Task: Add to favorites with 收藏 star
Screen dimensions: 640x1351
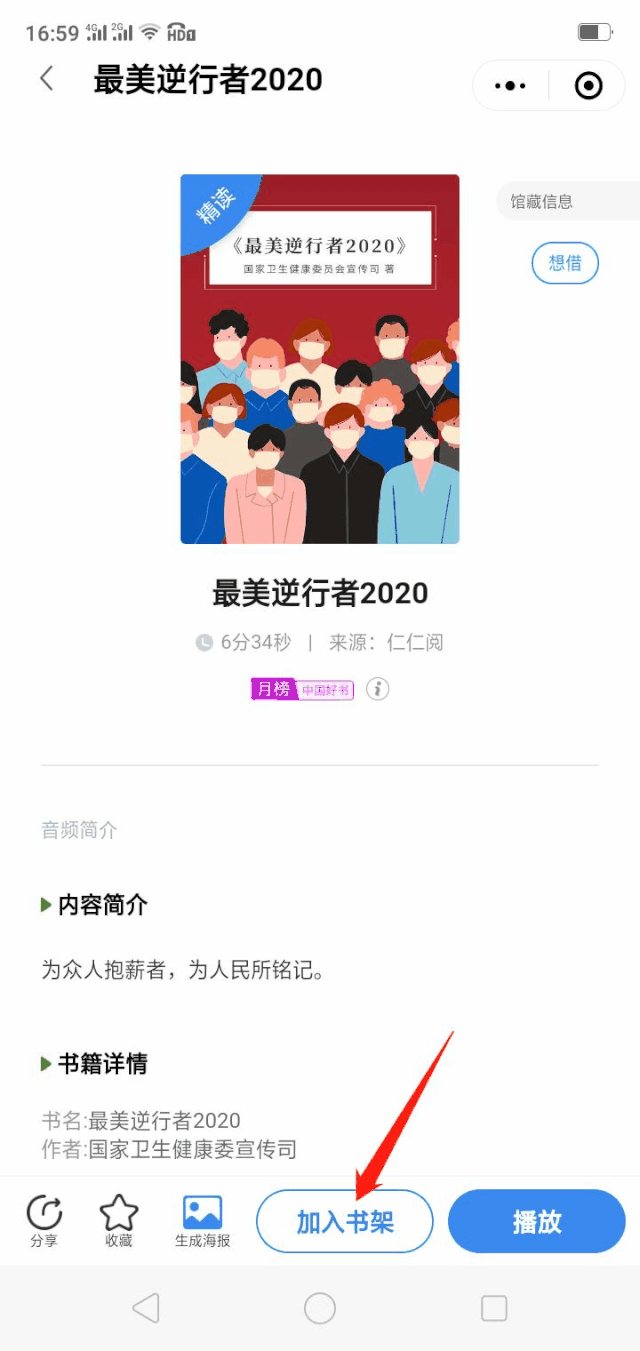Action: 119,1220
